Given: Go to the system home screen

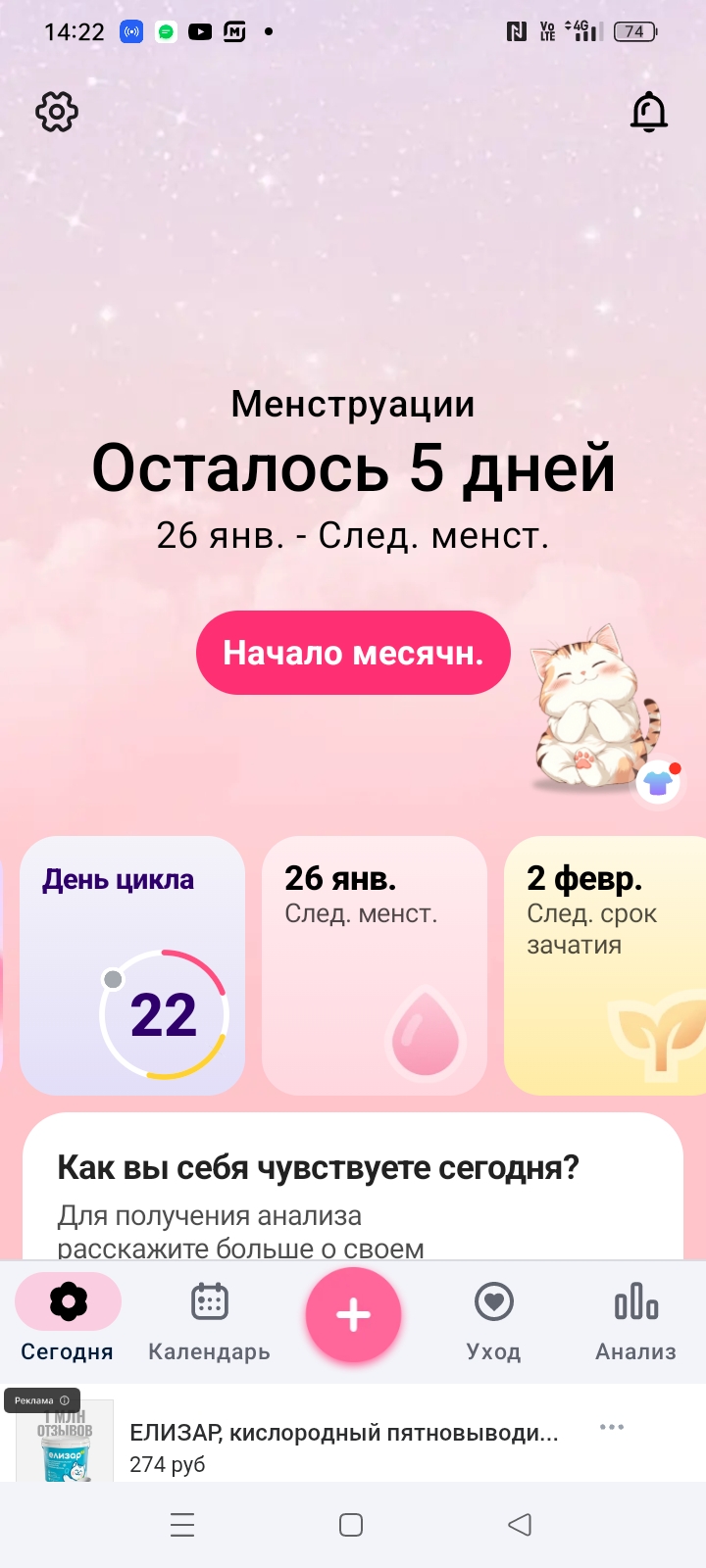Looking at the screenshot, I should click(x=351, y=1525).
